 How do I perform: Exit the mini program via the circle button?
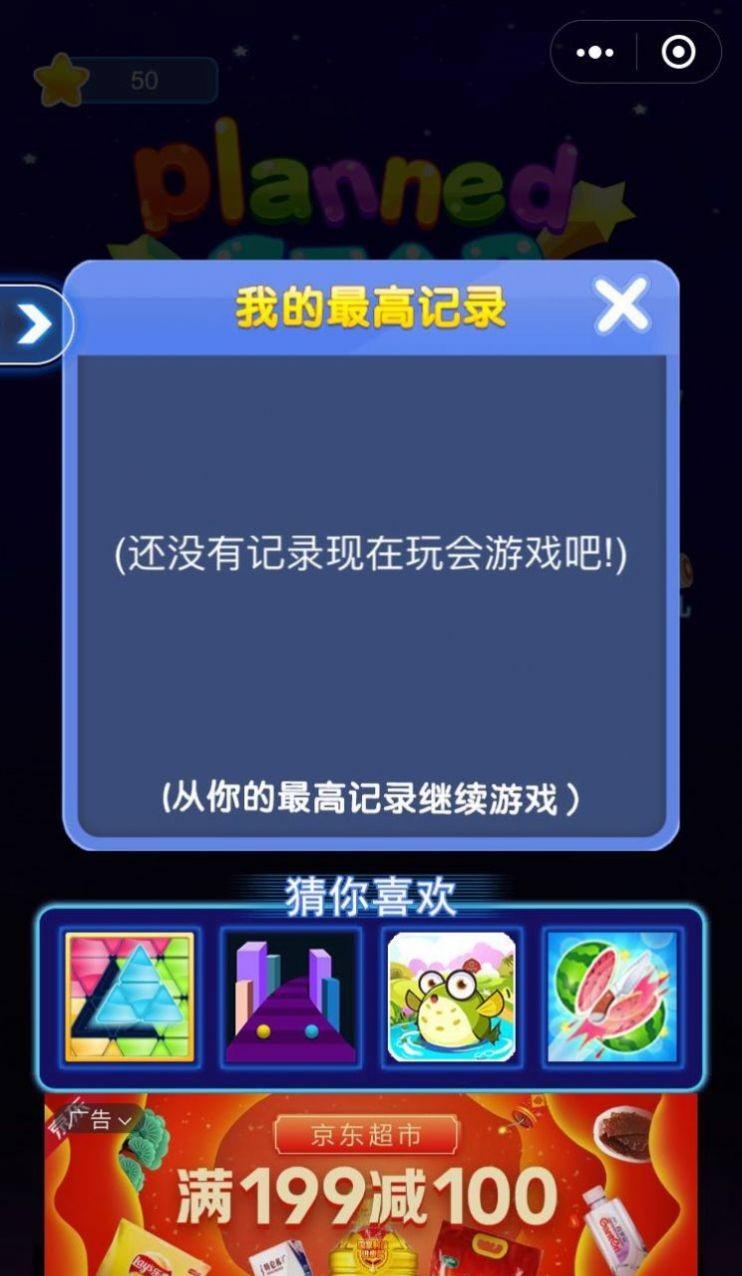[679, 52]
